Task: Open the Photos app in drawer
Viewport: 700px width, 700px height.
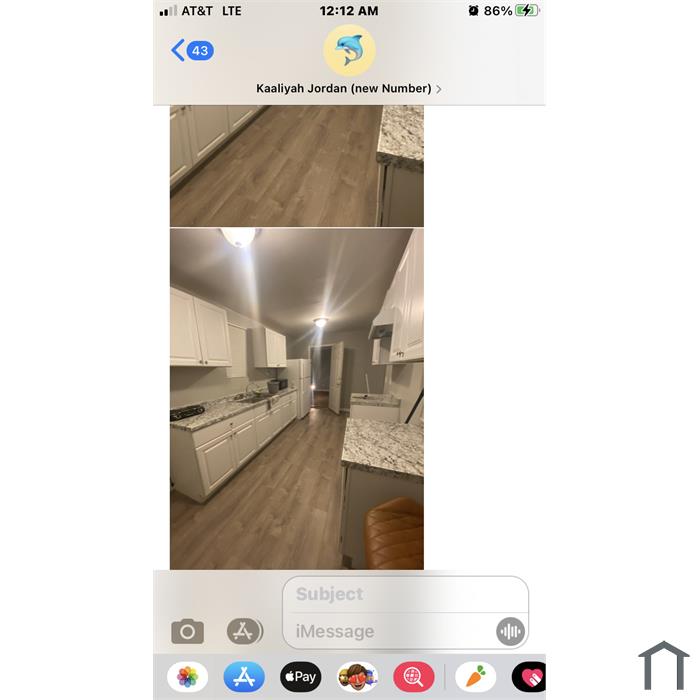Action: tap(188, 677)
